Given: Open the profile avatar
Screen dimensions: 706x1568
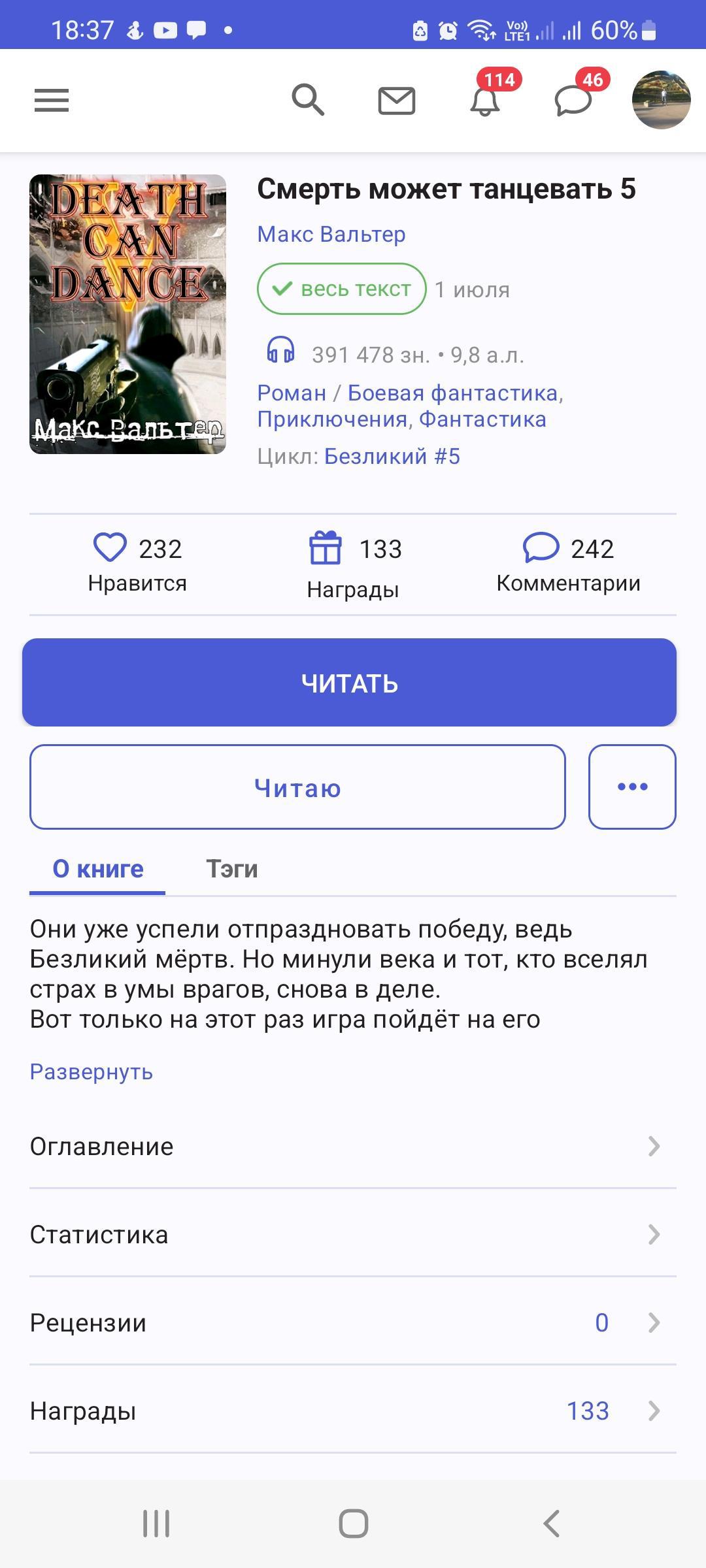Looking at the screenshot, I should [x=661, y=100].
